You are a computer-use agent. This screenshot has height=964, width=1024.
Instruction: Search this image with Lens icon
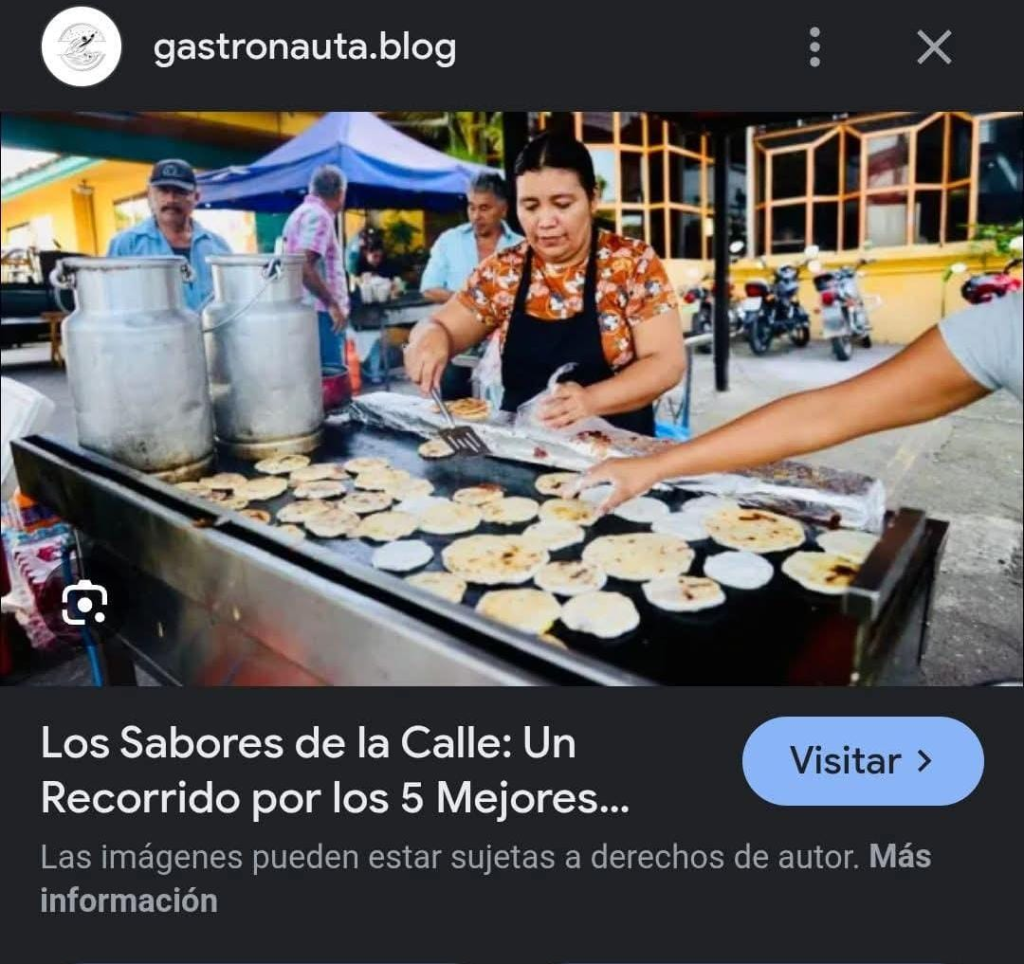[x=85, y=603]
